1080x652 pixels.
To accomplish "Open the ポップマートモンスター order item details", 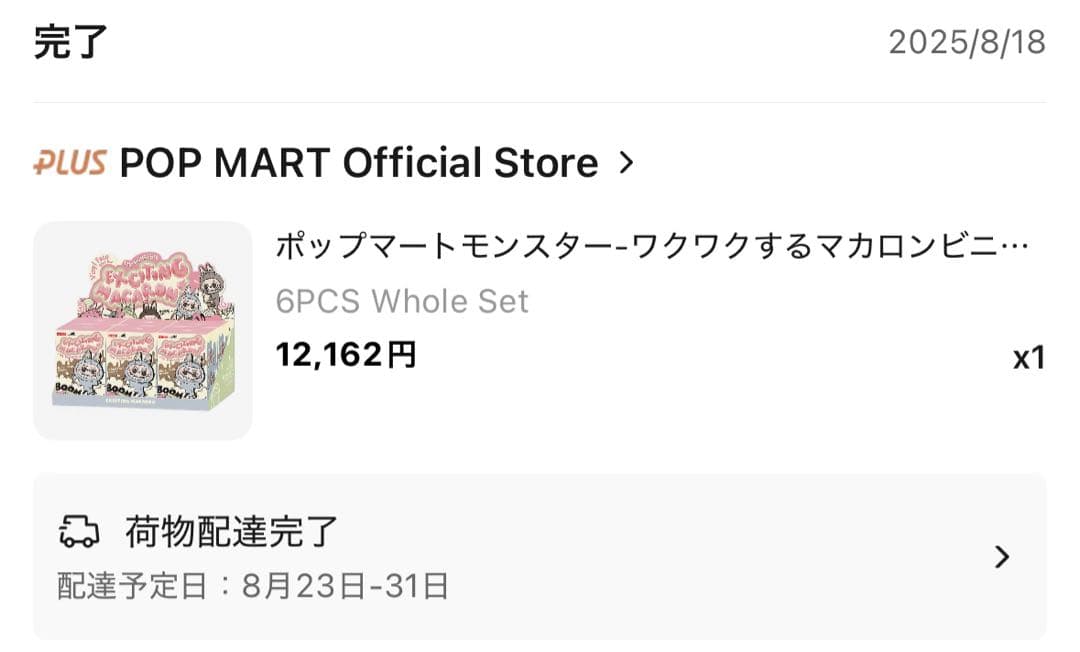I will click(651, 247).
